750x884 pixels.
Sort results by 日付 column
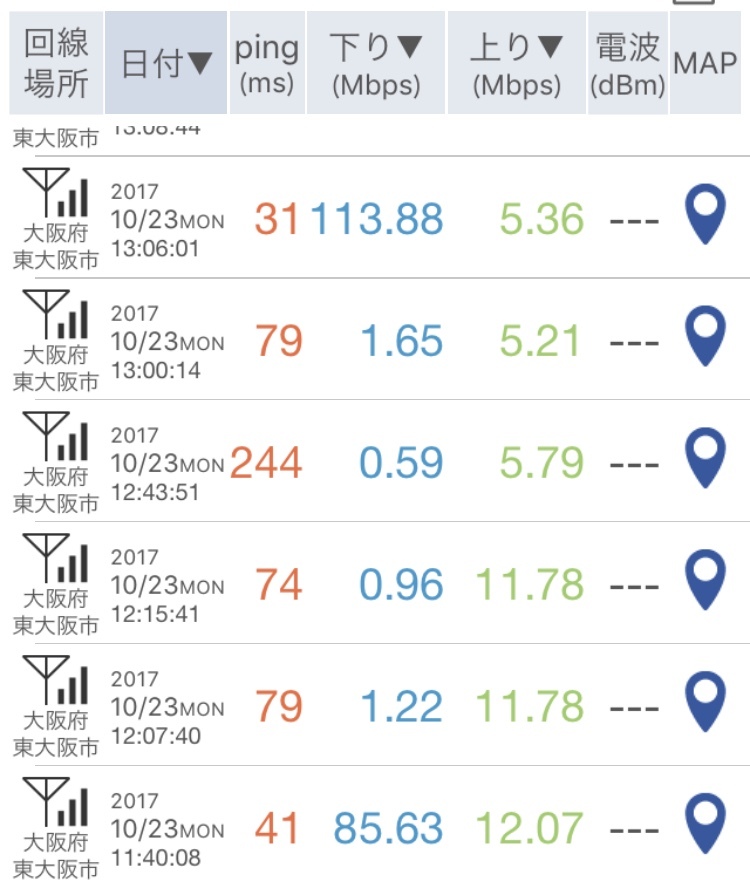point(167,63)
